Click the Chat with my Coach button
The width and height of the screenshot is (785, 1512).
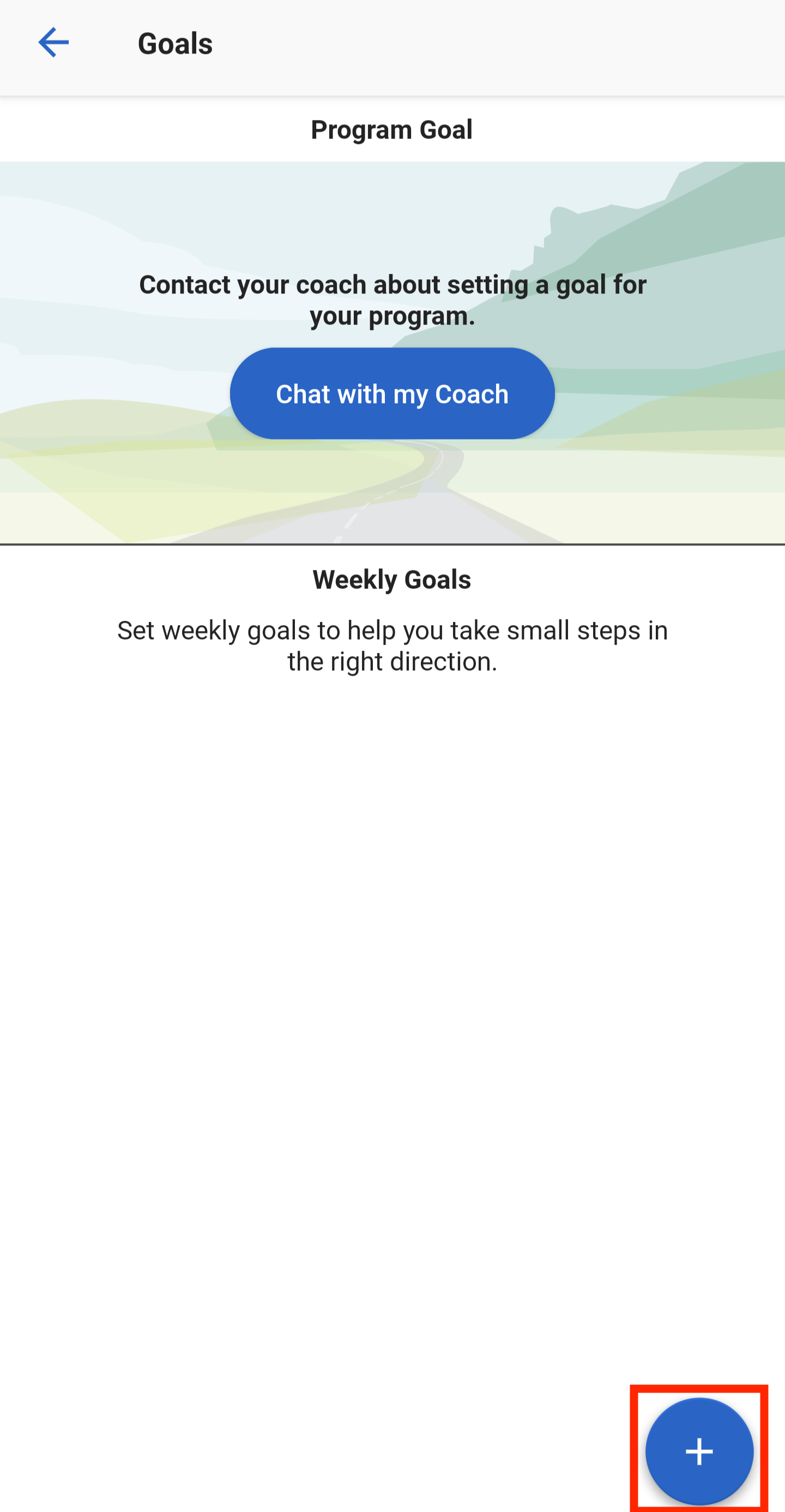click(x=392, y=394)
